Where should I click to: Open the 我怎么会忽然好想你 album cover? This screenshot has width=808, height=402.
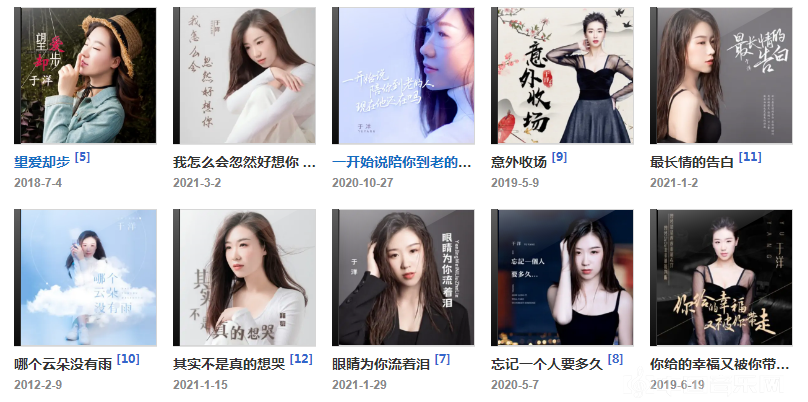pos(243,76)
